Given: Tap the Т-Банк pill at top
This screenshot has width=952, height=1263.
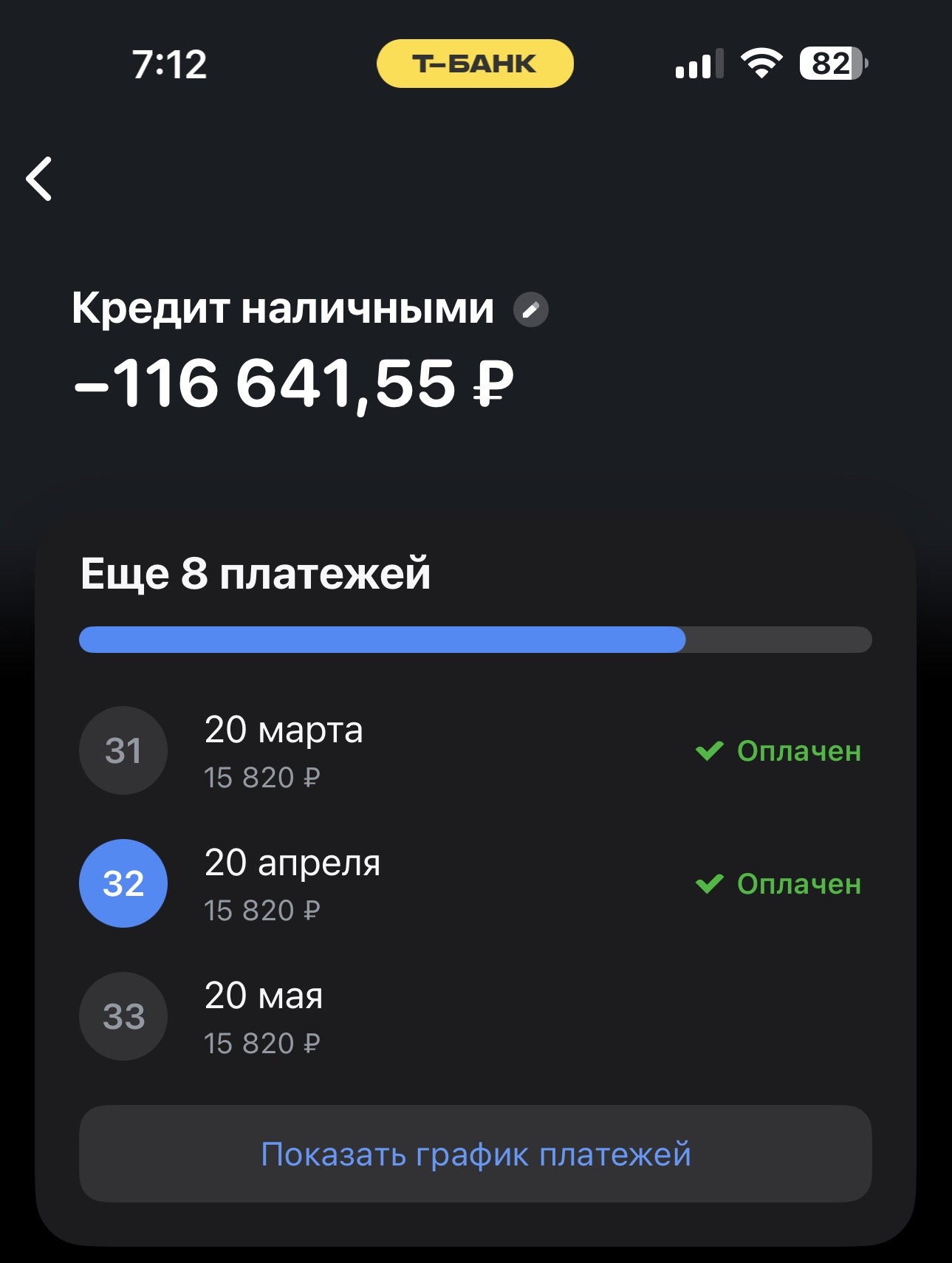Looking at the screenshot, I should (x=475, y=64).
